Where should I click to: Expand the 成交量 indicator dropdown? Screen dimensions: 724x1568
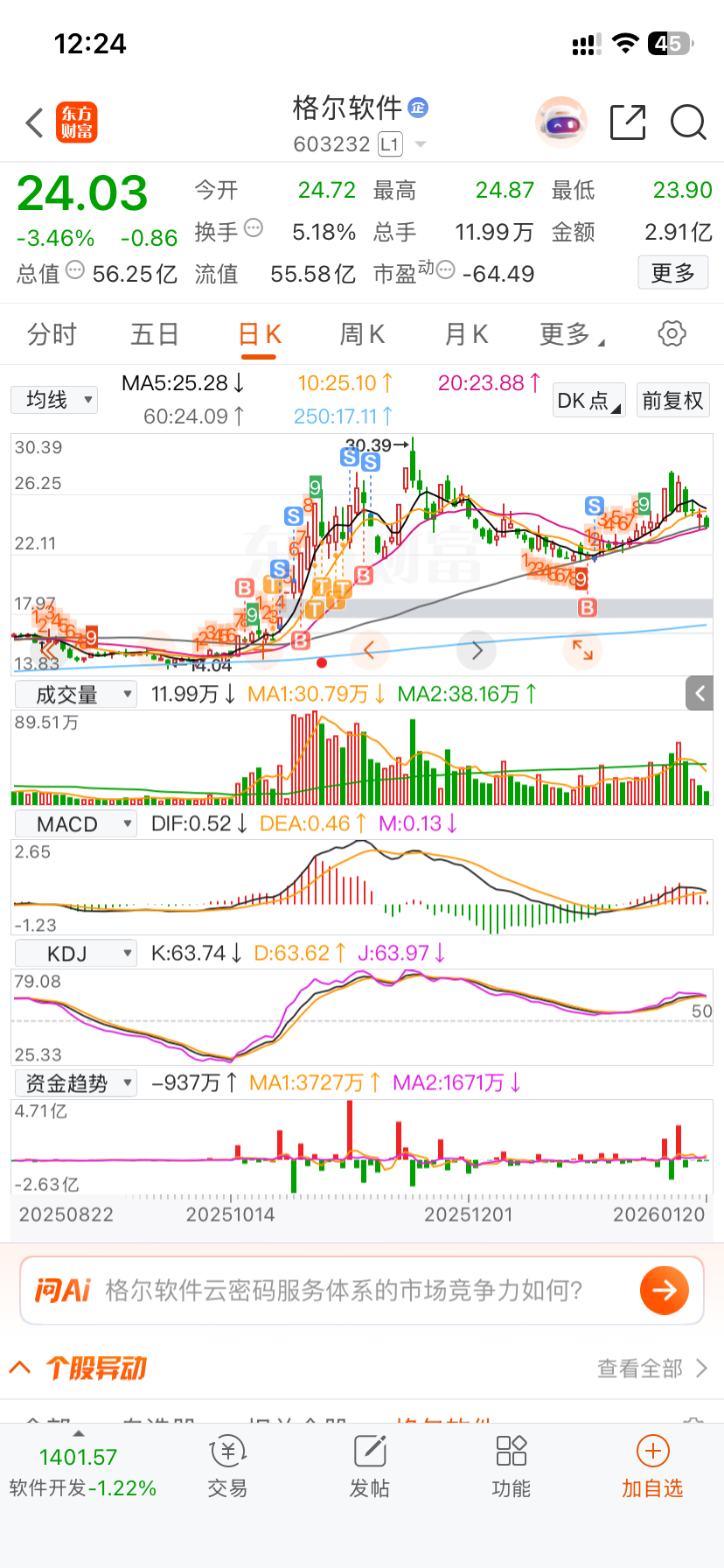(x=76, y=695)
